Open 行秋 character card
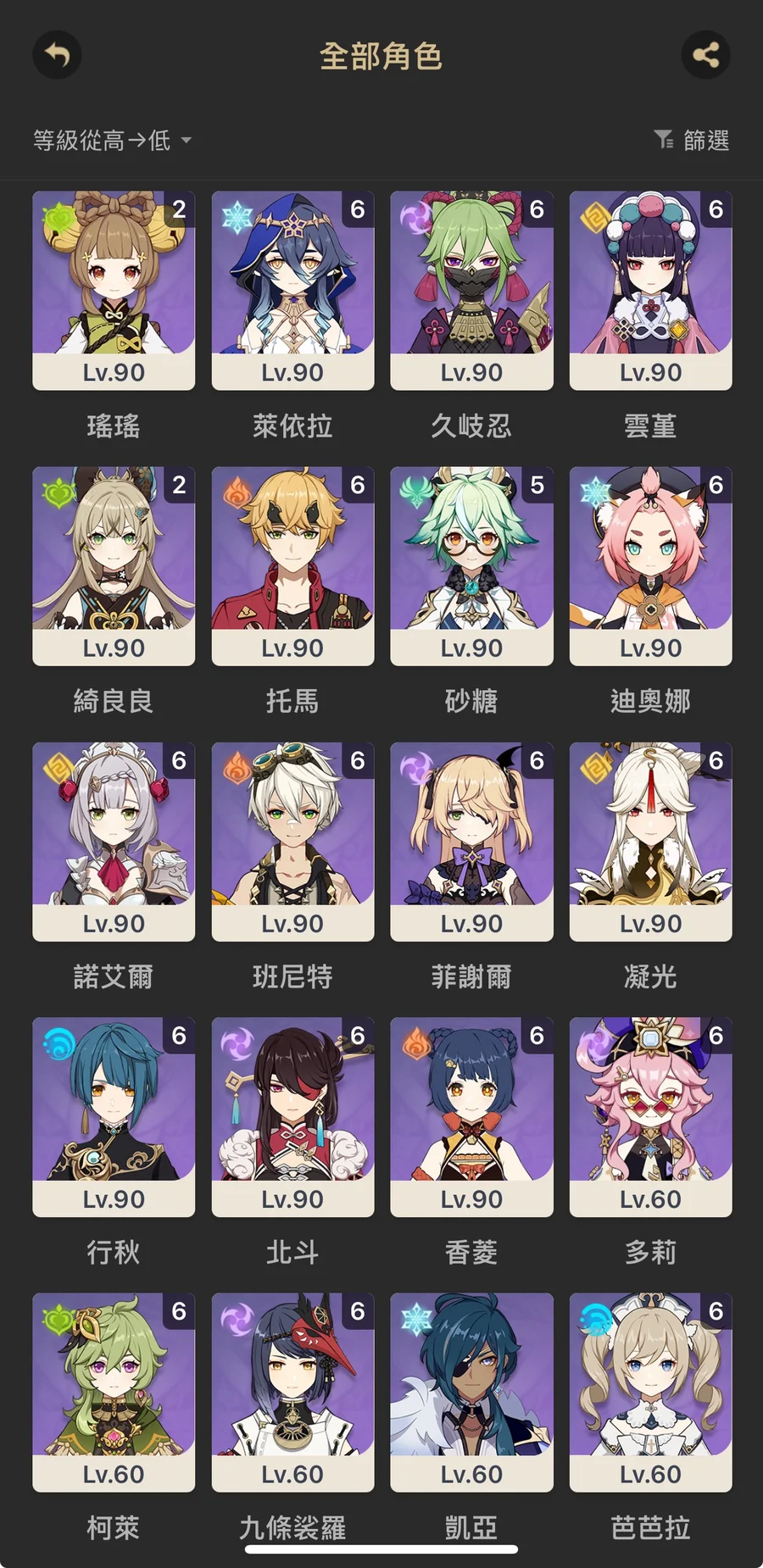The height and width of the screenshot is (1568, 763). point(114,1116)
